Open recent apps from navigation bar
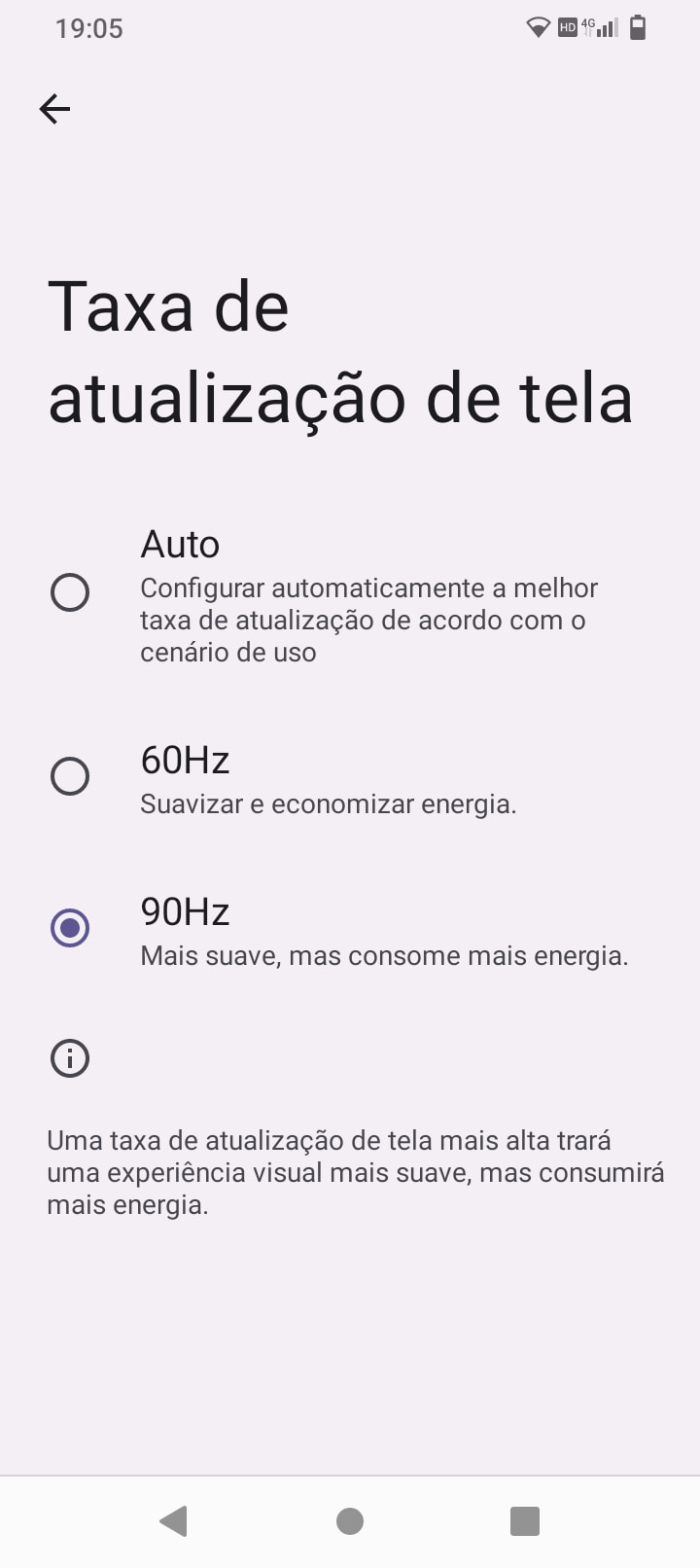 pos(525,1521)
